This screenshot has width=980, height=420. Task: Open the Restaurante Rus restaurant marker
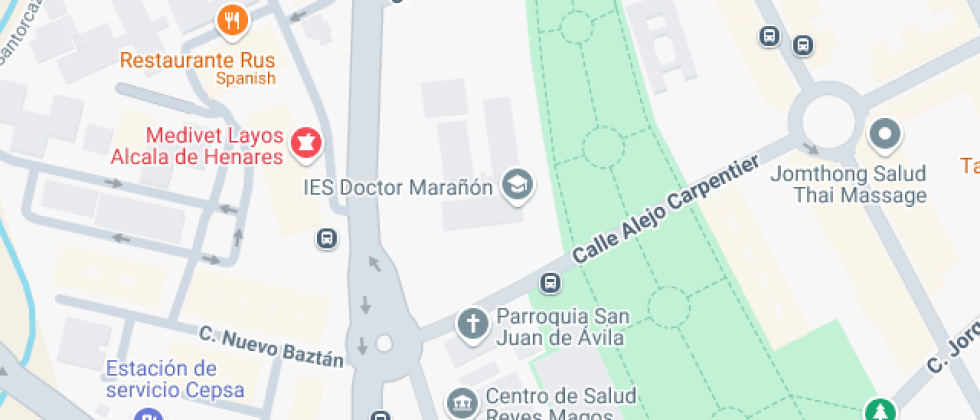[232, 20]
